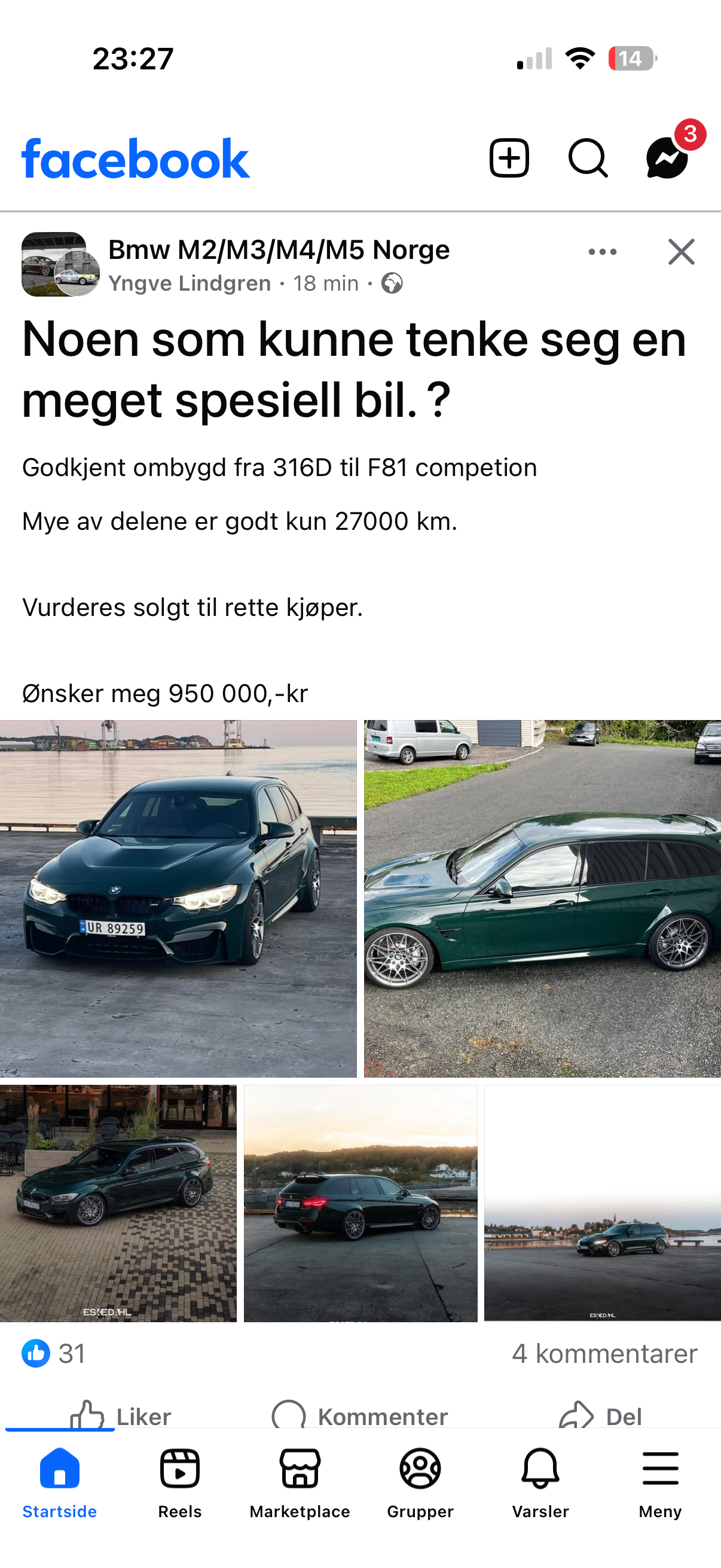Image resolution: width=721 pixels, height=1568 pixels.
Task: Hide this post with the X
Action: coord(681,252)
